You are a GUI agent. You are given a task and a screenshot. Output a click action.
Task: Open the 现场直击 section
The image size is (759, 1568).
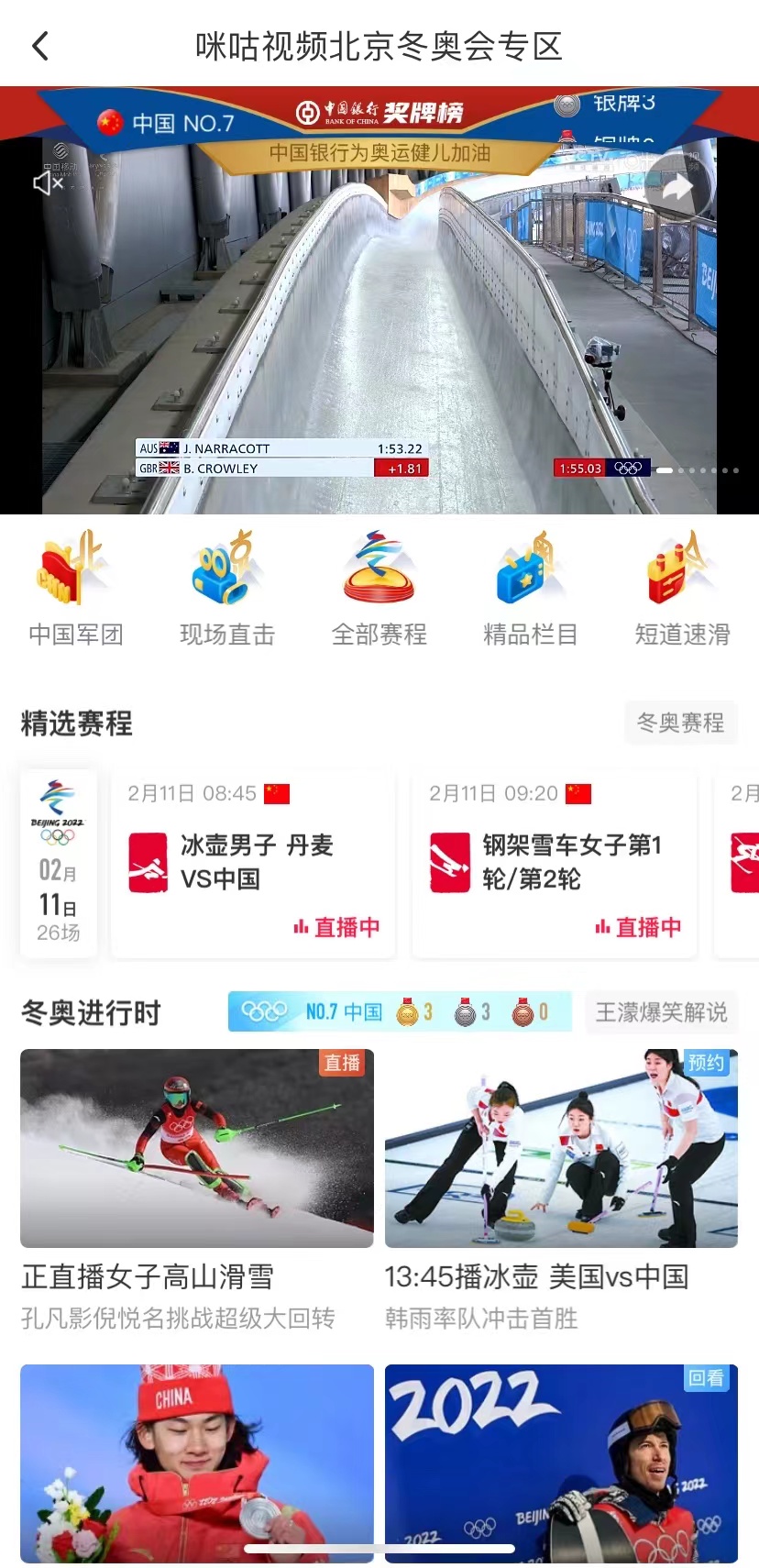coord(227,589)
